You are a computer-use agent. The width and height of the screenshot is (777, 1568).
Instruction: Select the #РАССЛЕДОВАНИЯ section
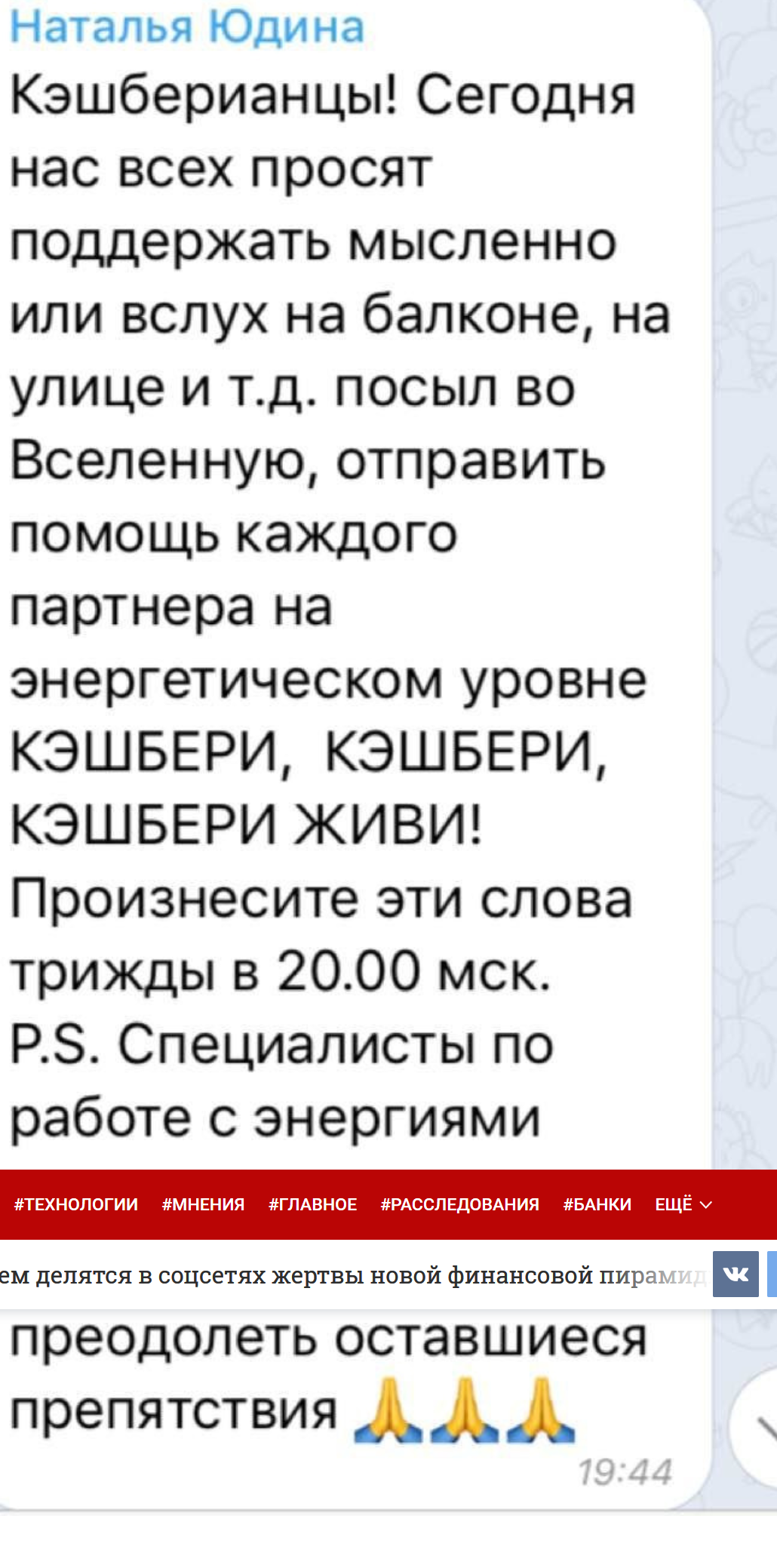[459, 1204]
